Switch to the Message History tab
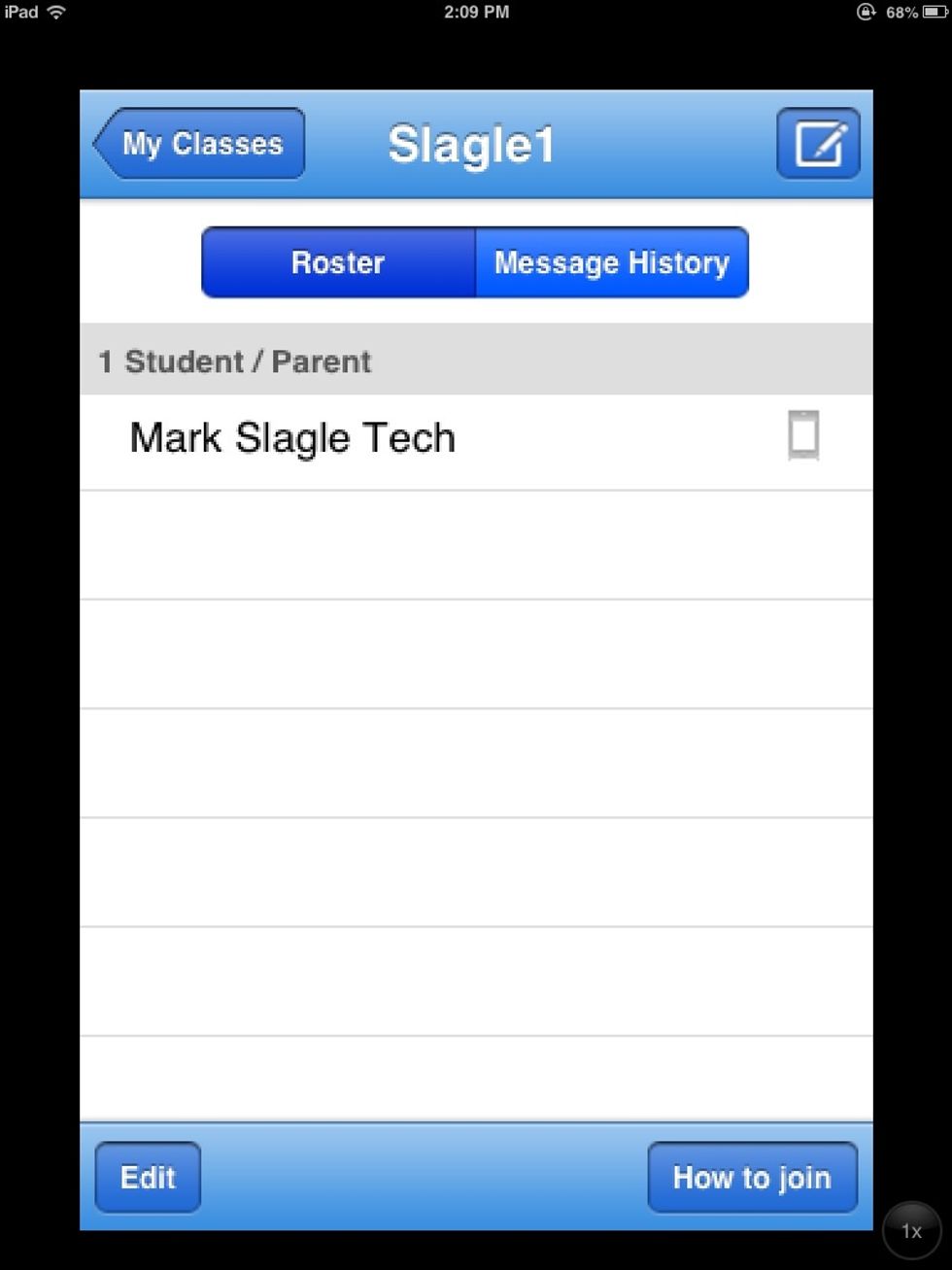Image resolution: width=952 pixels, height=1270 pixels. pyautogui.click(x=612, y=261)
